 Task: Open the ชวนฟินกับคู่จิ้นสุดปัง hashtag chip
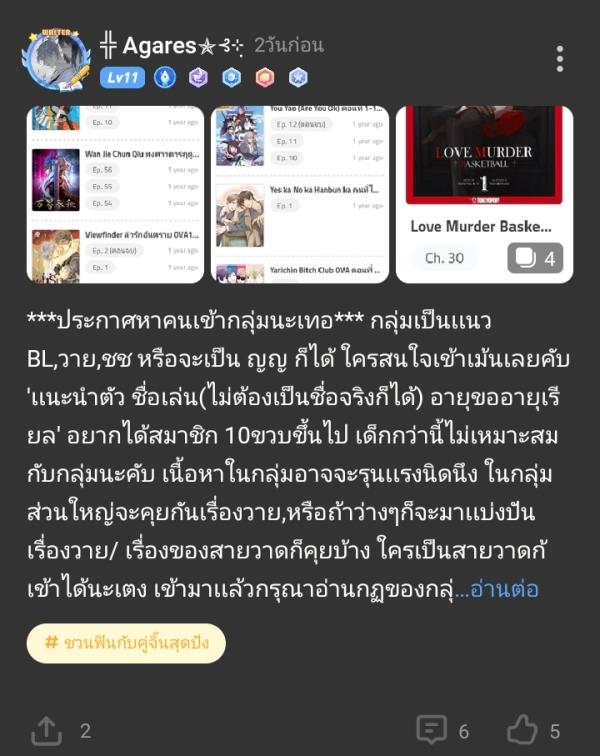tap(126, 644)
